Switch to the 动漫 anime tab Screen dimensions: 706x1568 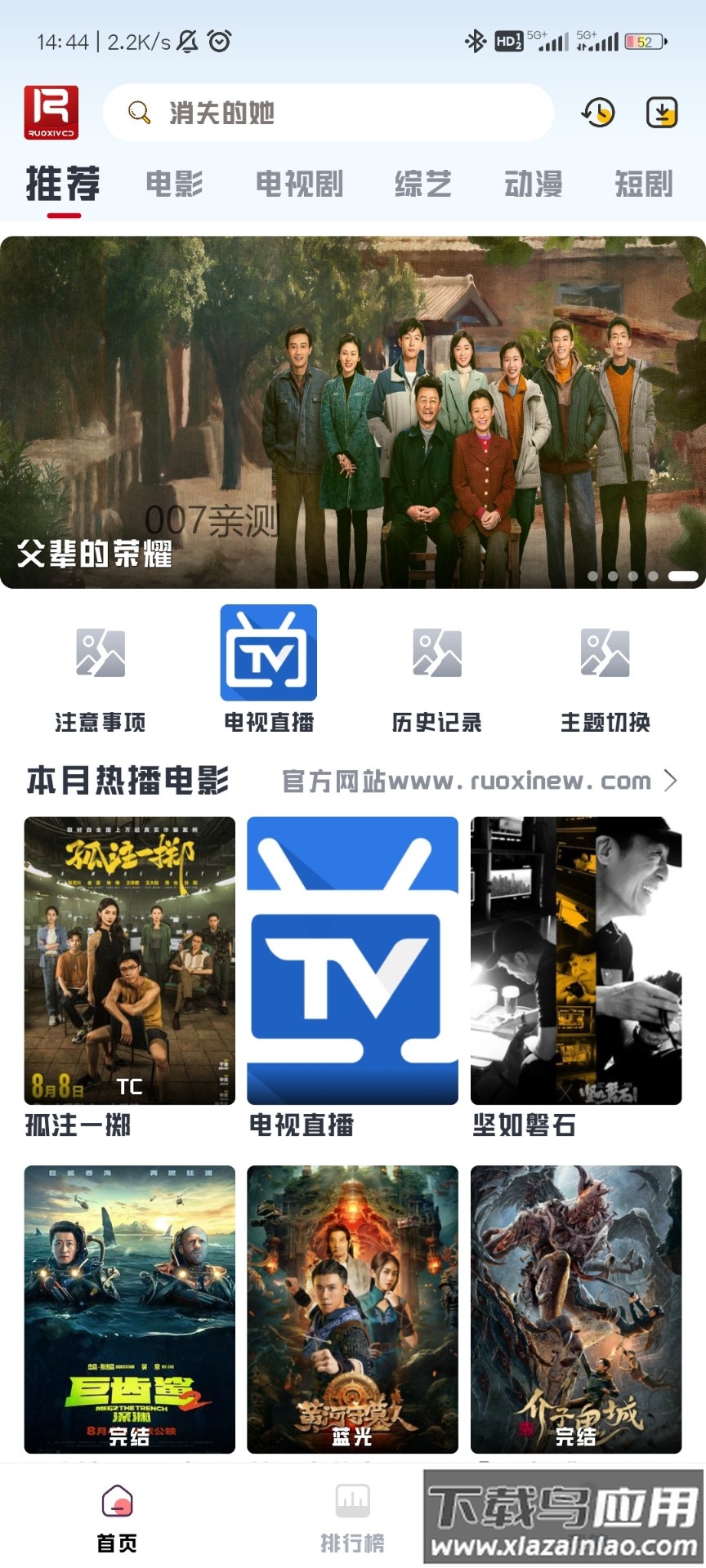(x=534, y=184)
